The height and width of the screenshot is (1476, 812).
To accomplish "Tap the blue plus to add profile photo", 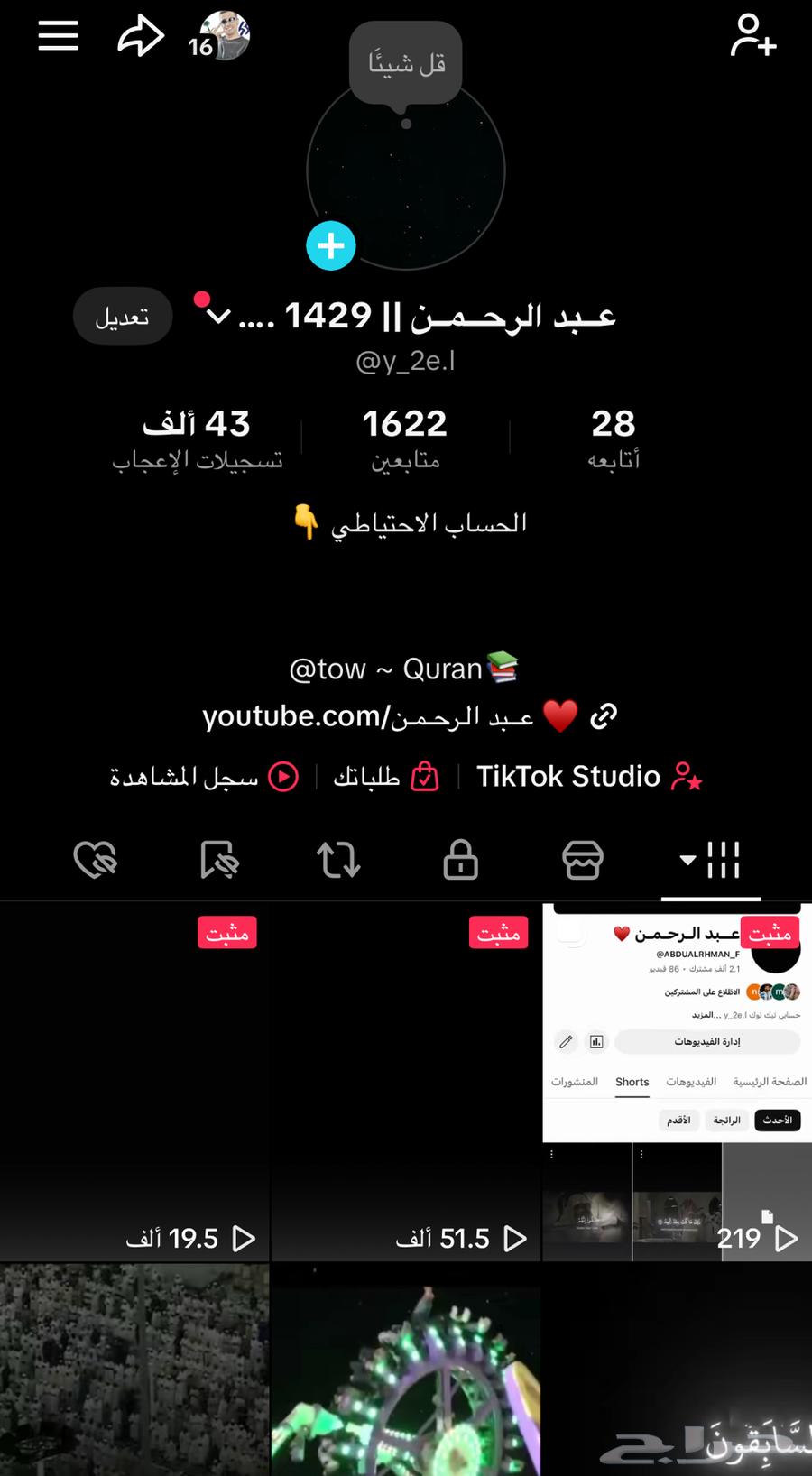I will click(331, 245).
